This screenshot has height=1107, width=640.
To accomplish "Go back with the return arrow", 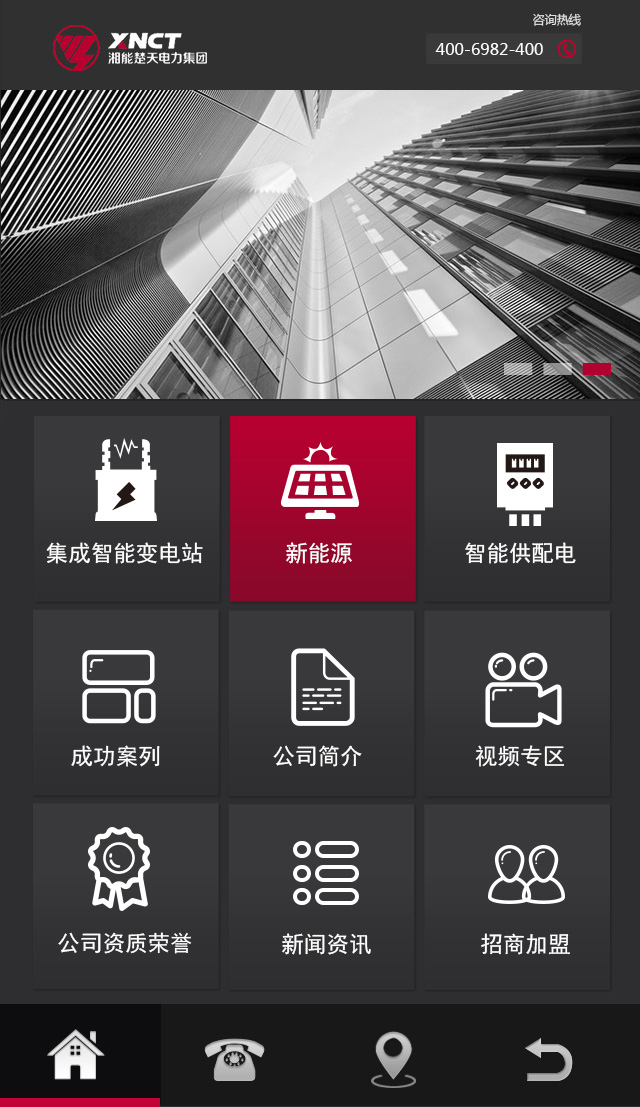I will point(549,1058).
